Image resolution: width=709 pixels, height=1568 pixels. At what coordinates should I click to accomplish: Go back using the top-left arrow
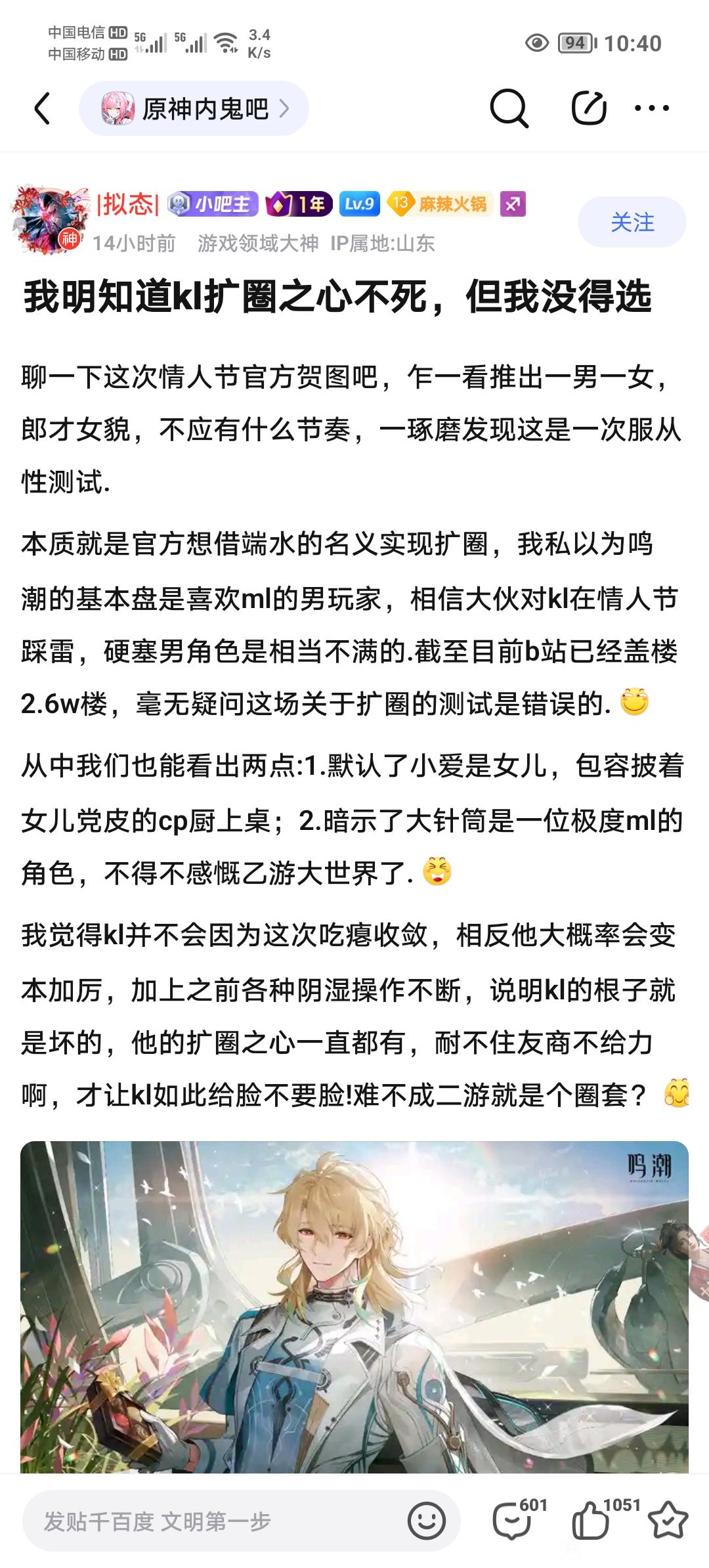coord(43,108)
